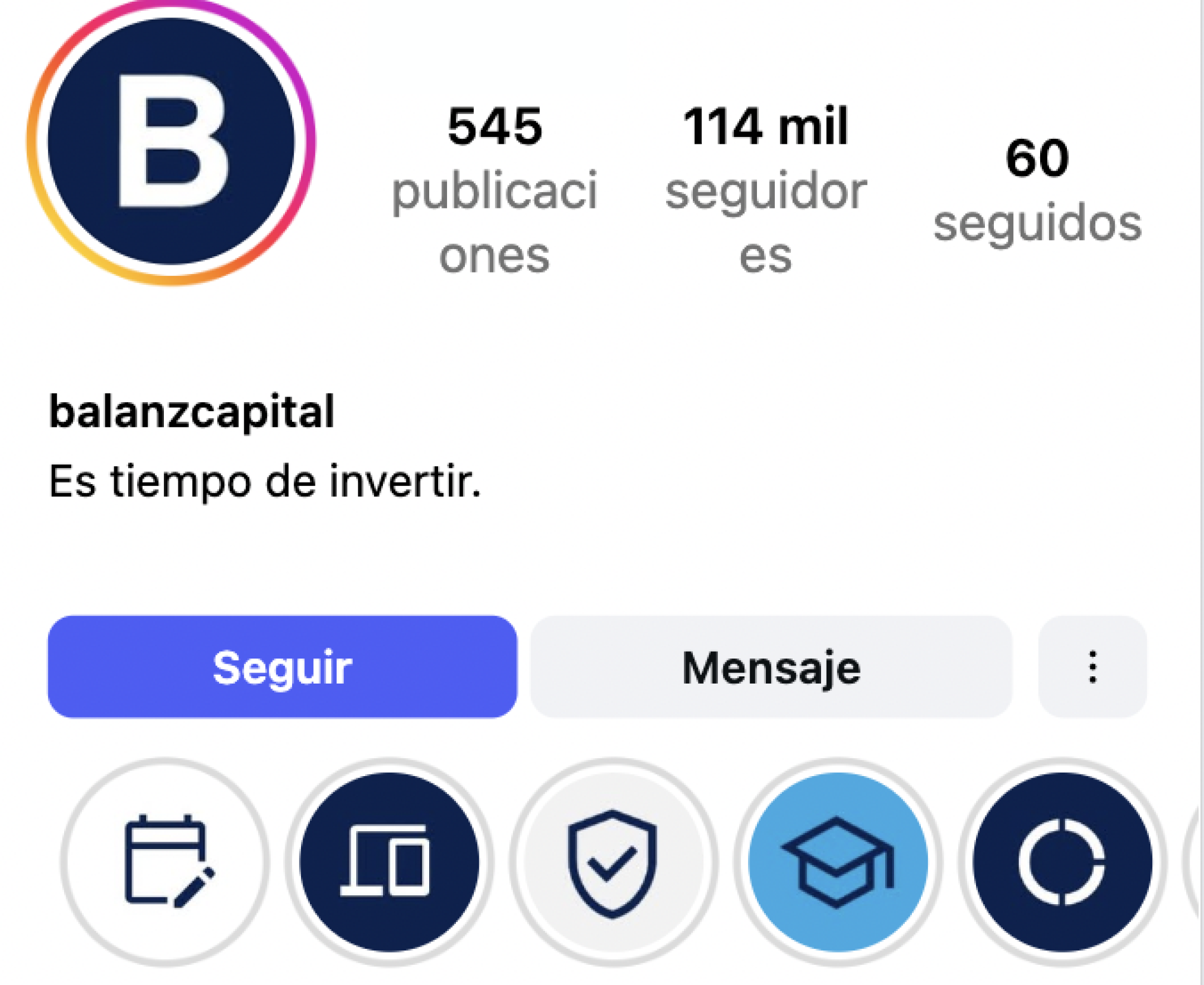Screen dimensions: 1204x985
Task: Tap Mensaje to message balanzcapital
Action: point(771,667)
